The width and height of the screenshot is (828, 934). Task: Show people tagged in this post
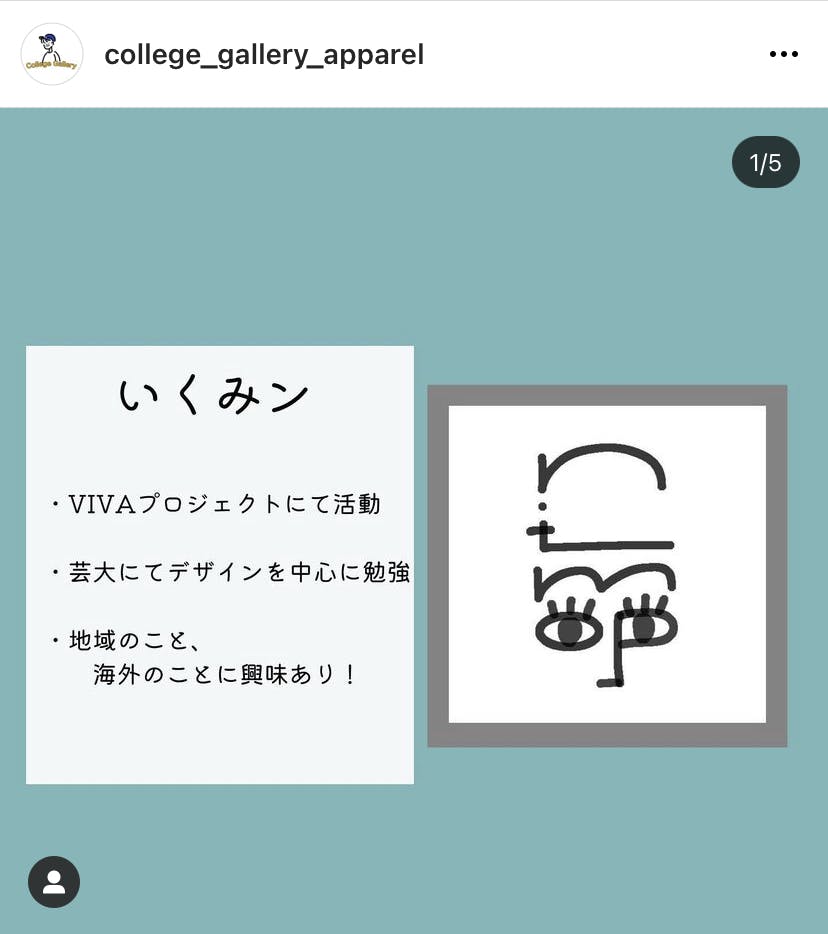coord(54,882)
